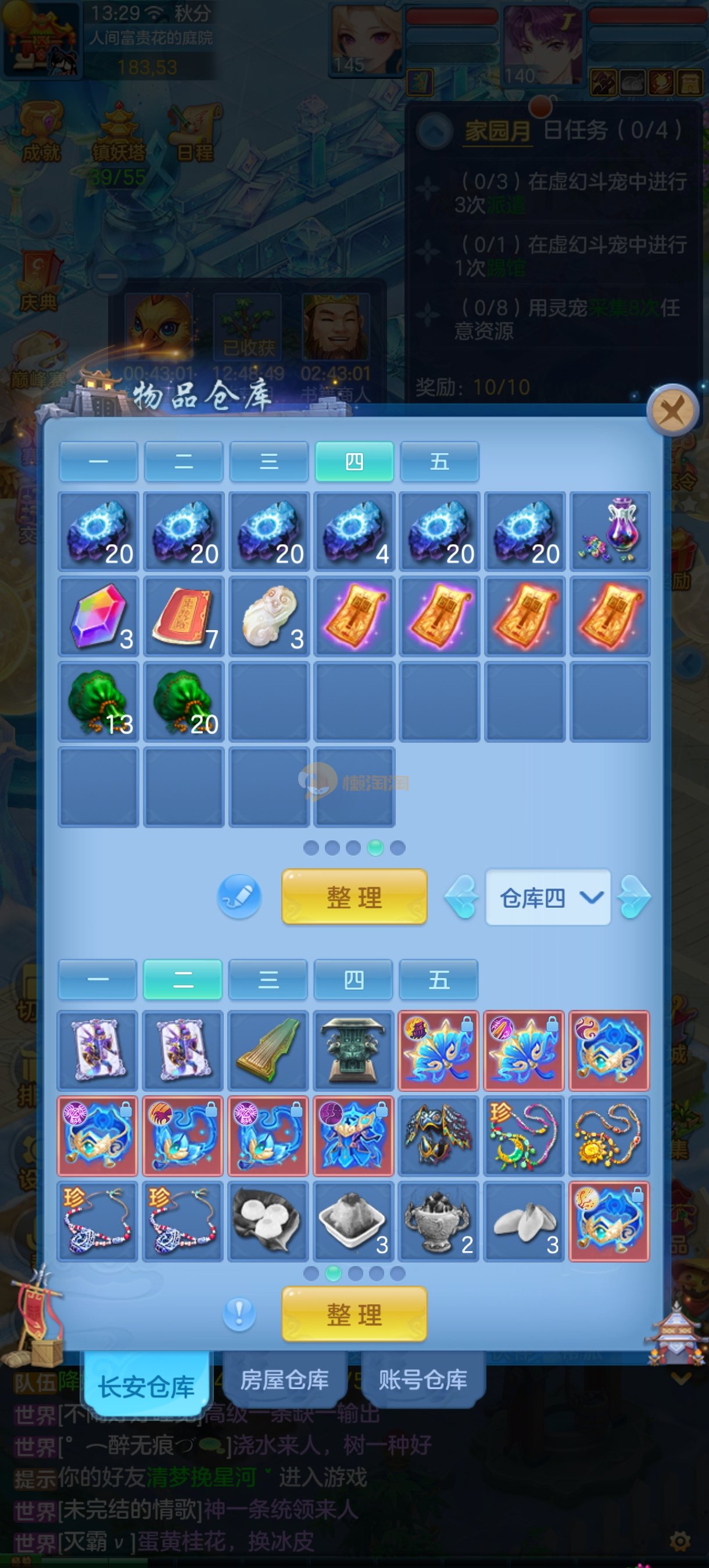709x1568 pixels.
Task: Tap the lower 整理 sort button
Action: (354, 1314)
